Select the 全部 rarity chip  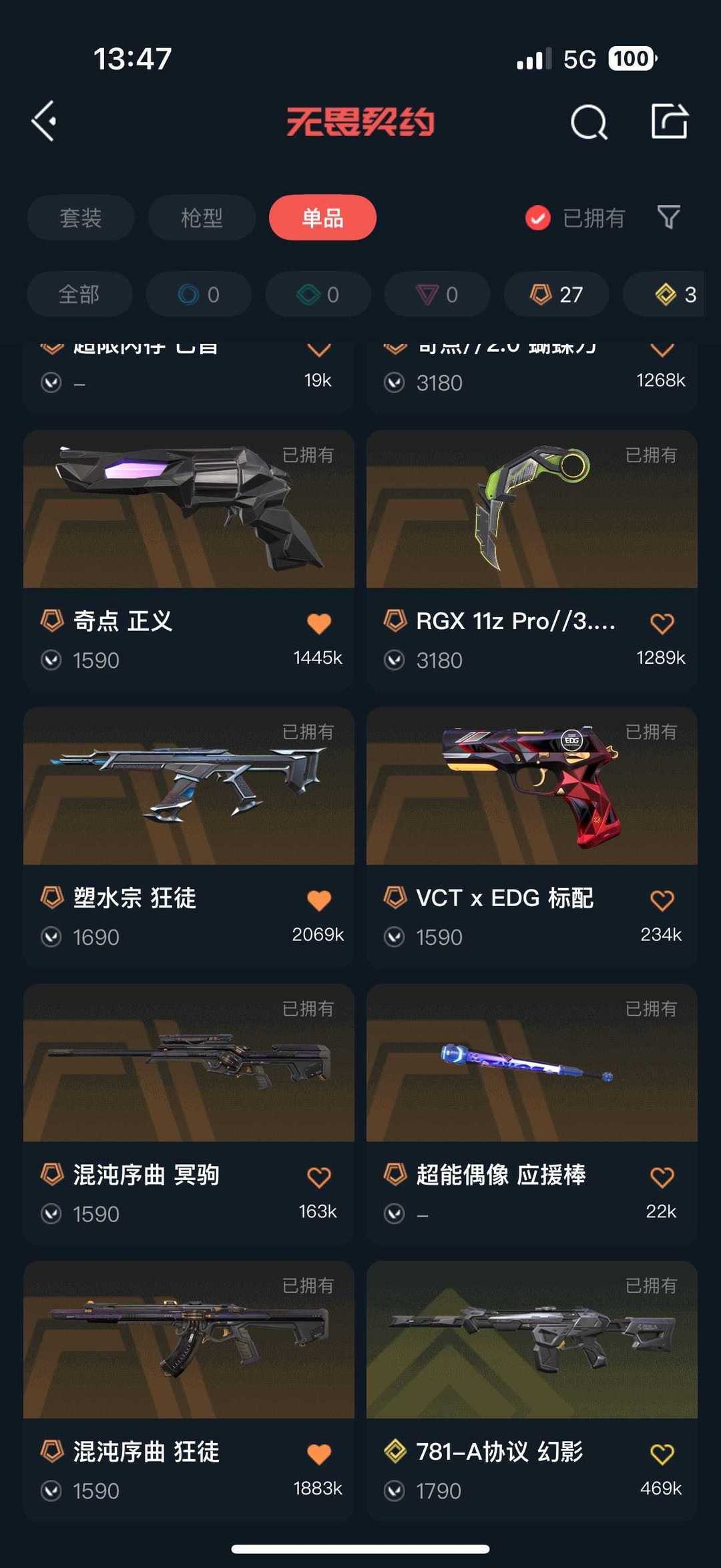click(x=79, y=294)
